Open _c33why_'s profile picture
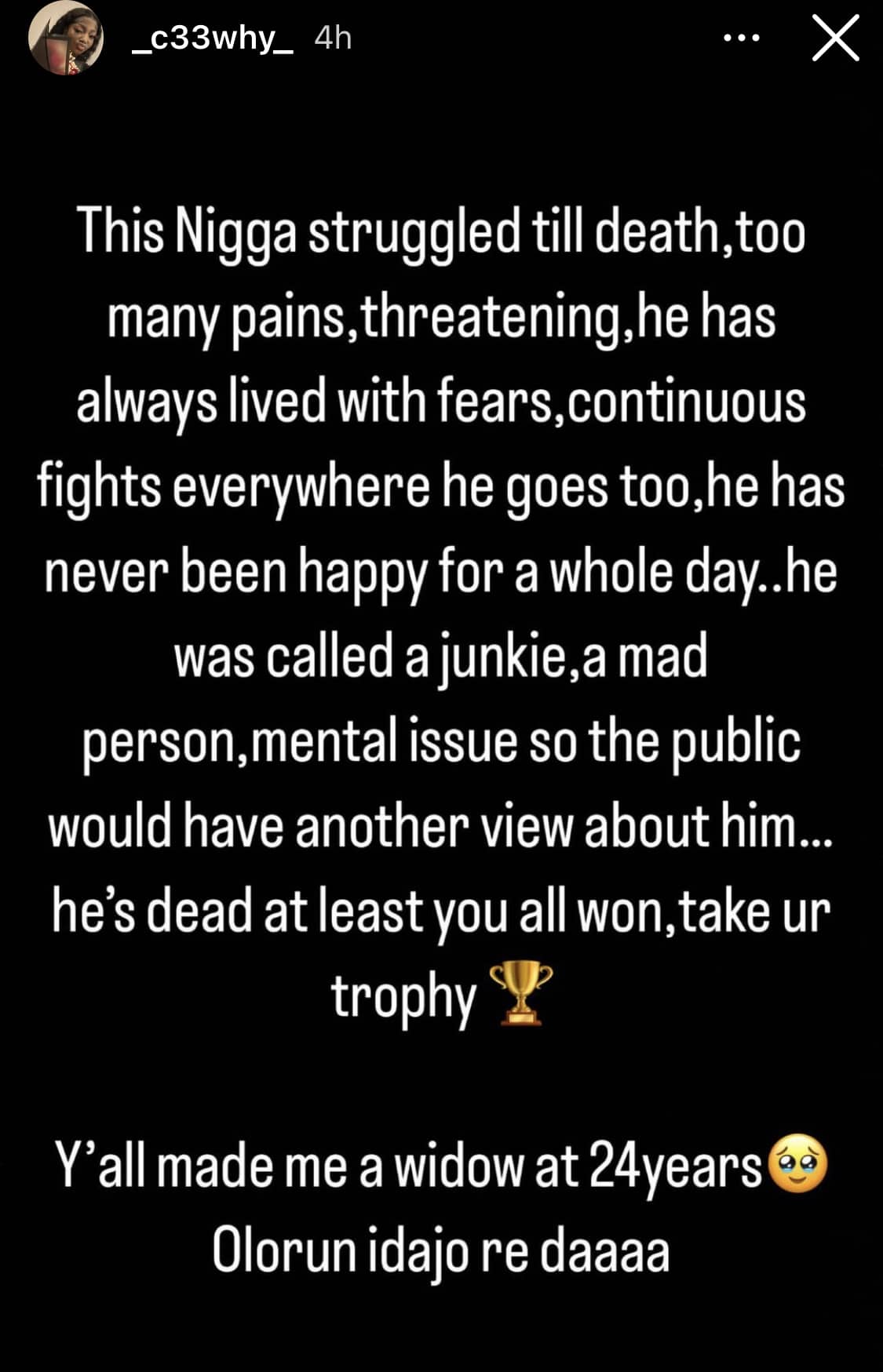Viewport: 883px width, 1372px height. pyautogui.click(x=66, y=38)
